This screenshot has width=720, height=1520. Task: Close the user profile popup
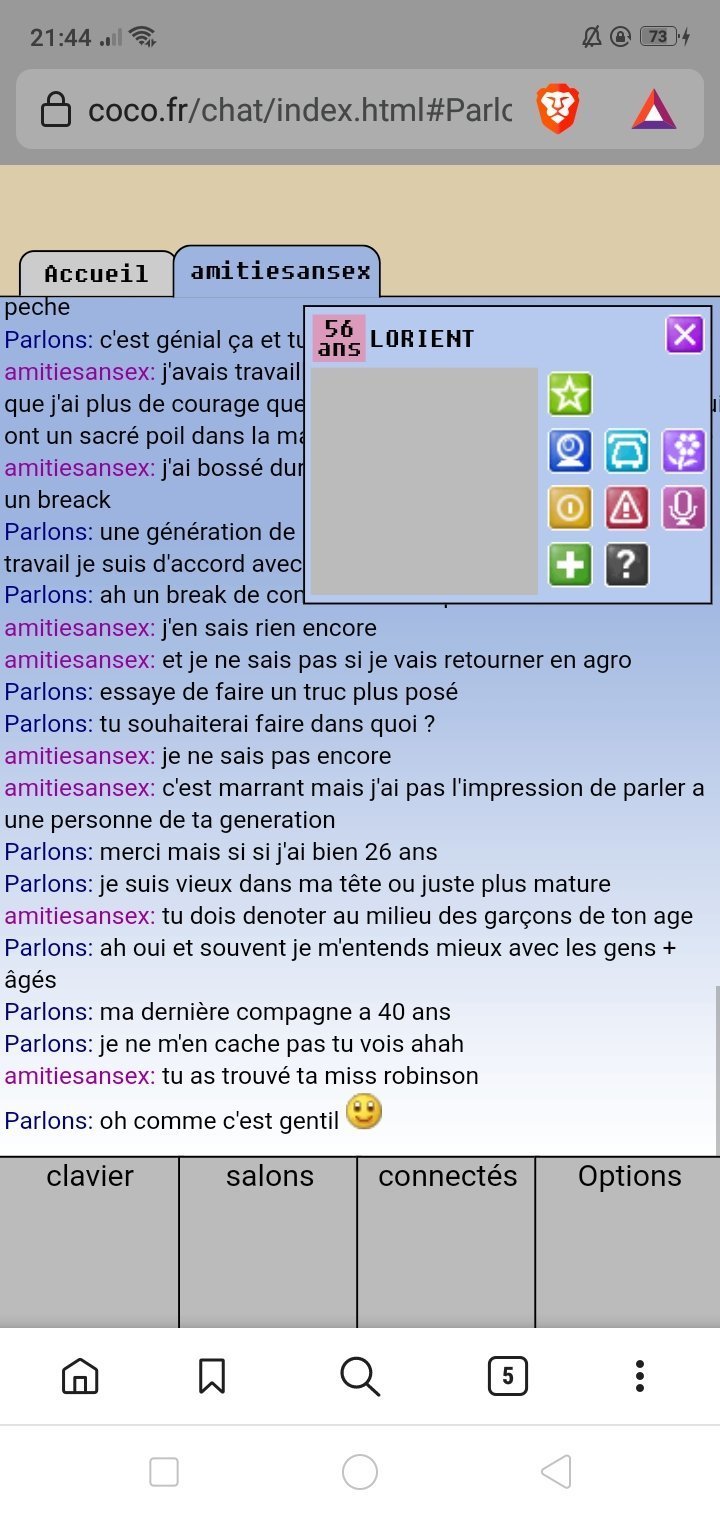tap(685, 335)
